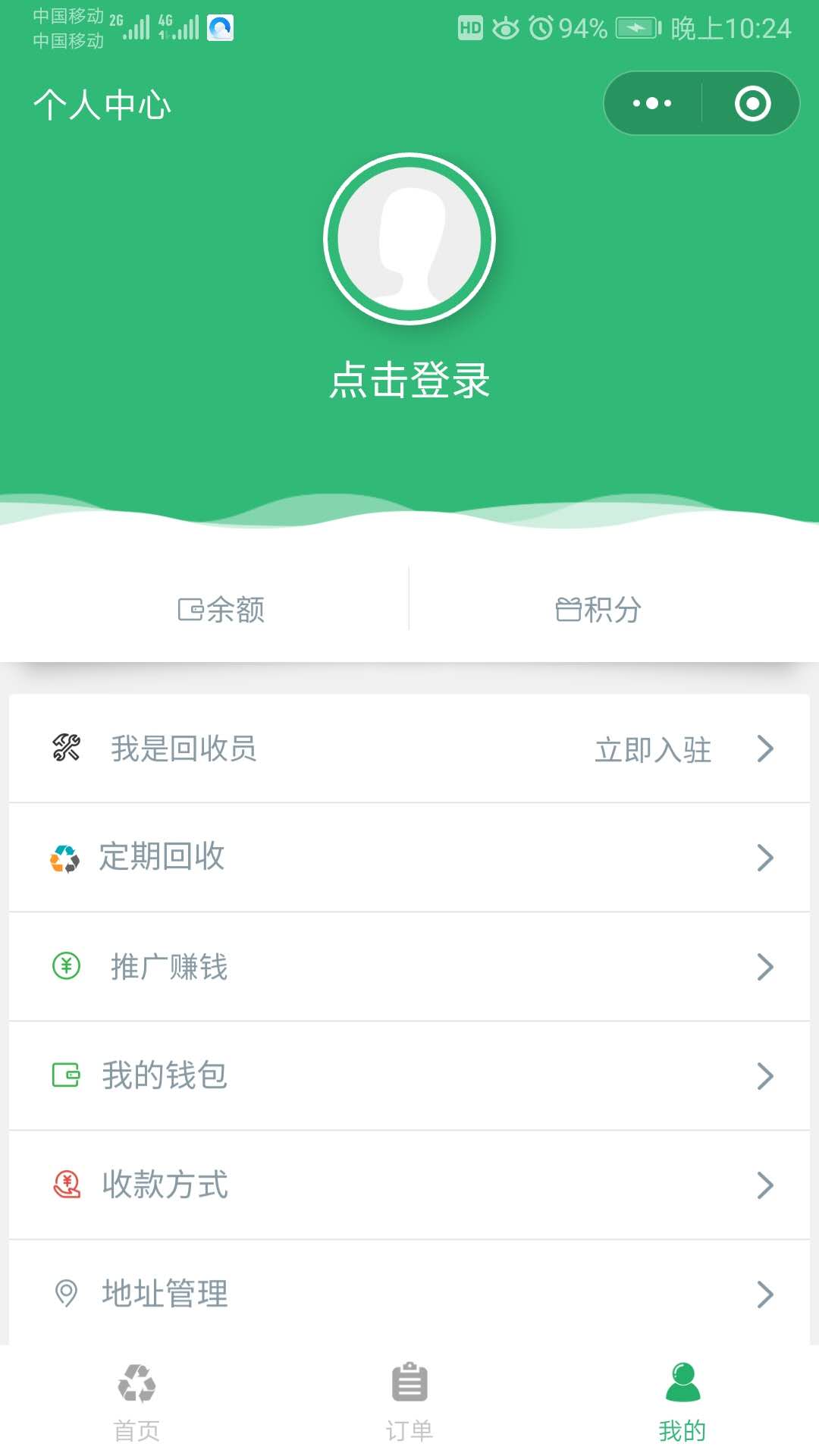Select the 我的 tab
This screenshot has width=819, height=1456.
click(x=682, y=1402)
